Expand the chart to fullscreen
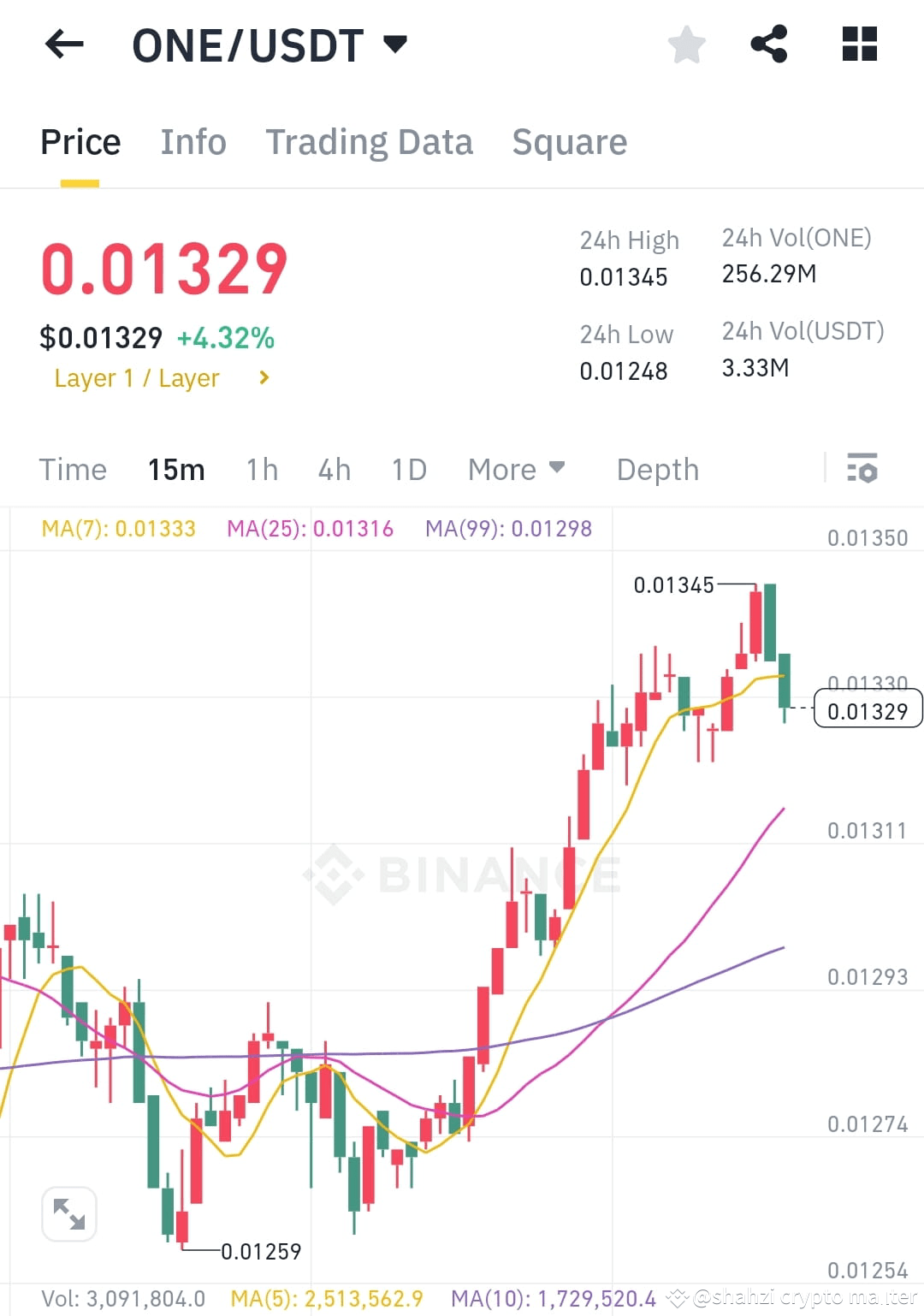 (68, 1212)
